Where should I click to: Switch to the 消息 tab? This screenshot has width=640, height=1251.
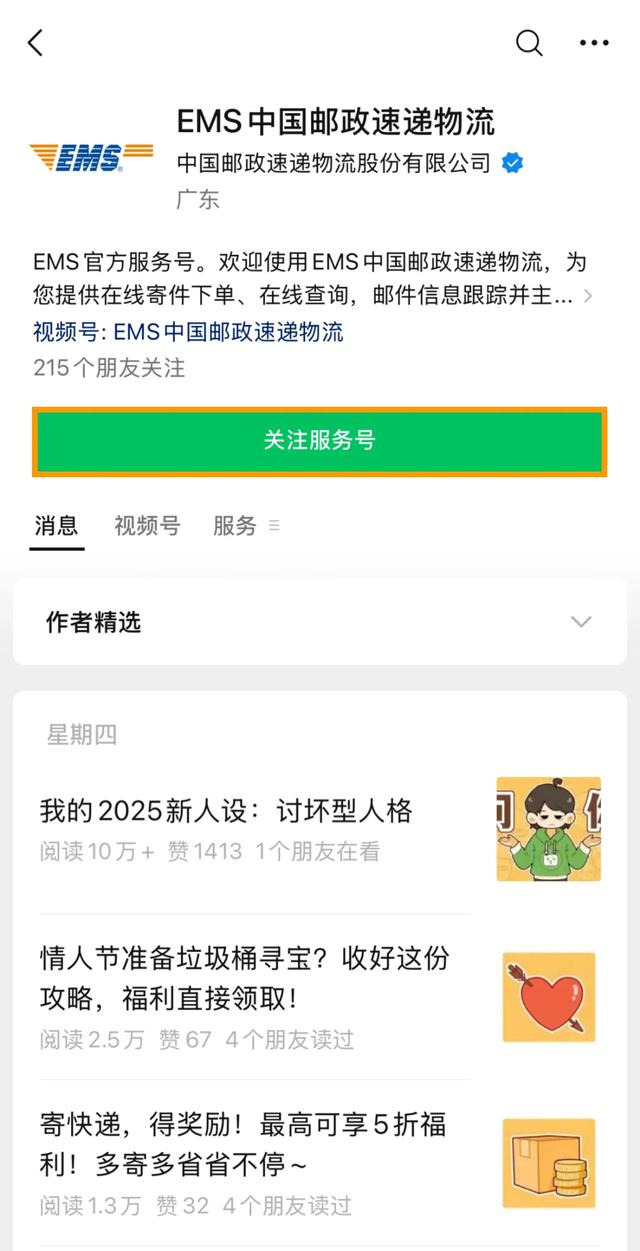(x=56, y=526)
